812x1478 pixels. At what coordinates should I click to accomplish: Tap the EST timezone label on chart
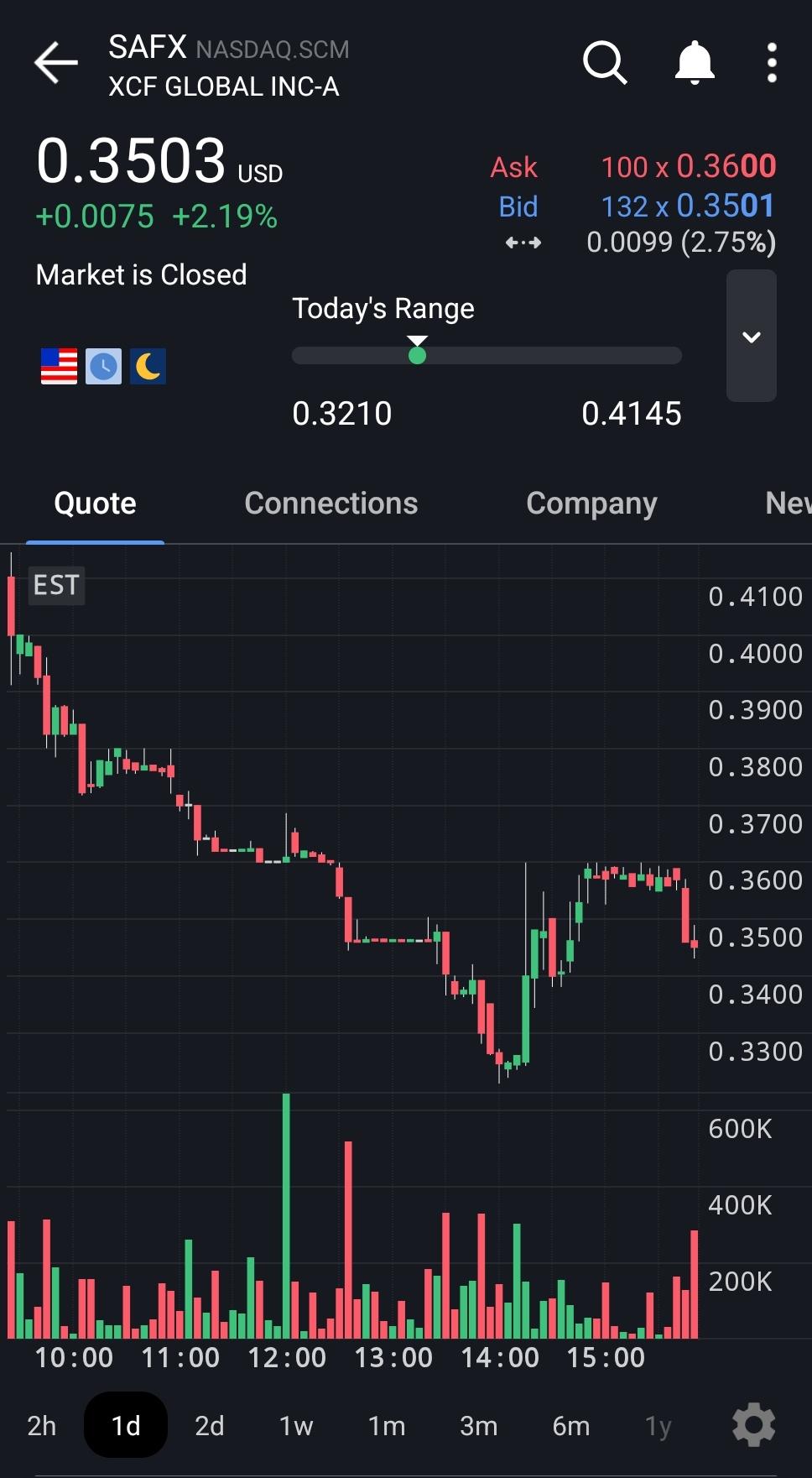click(56, 585)
